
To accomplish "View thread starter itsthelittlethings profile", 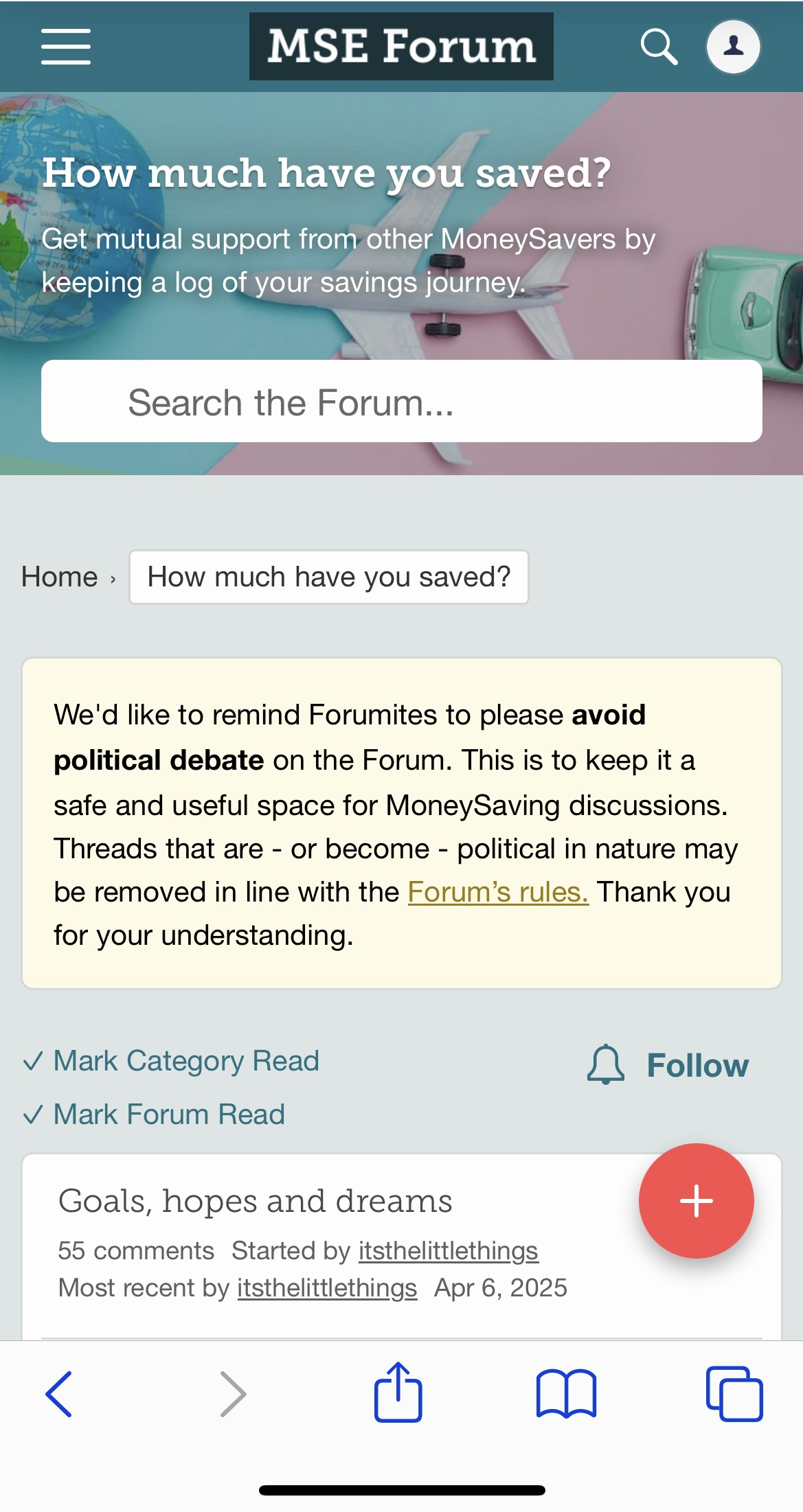I will click(x=449, y=1251).
